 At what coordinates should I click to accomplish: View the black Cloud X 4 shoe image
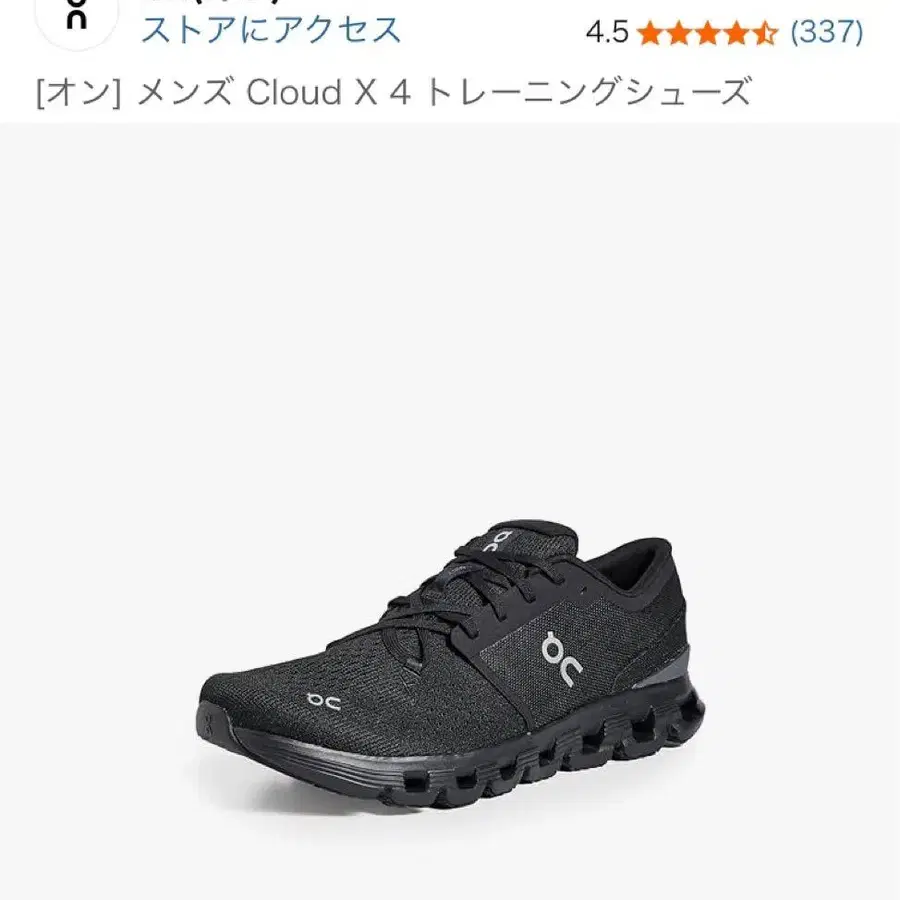click(450, 664)
